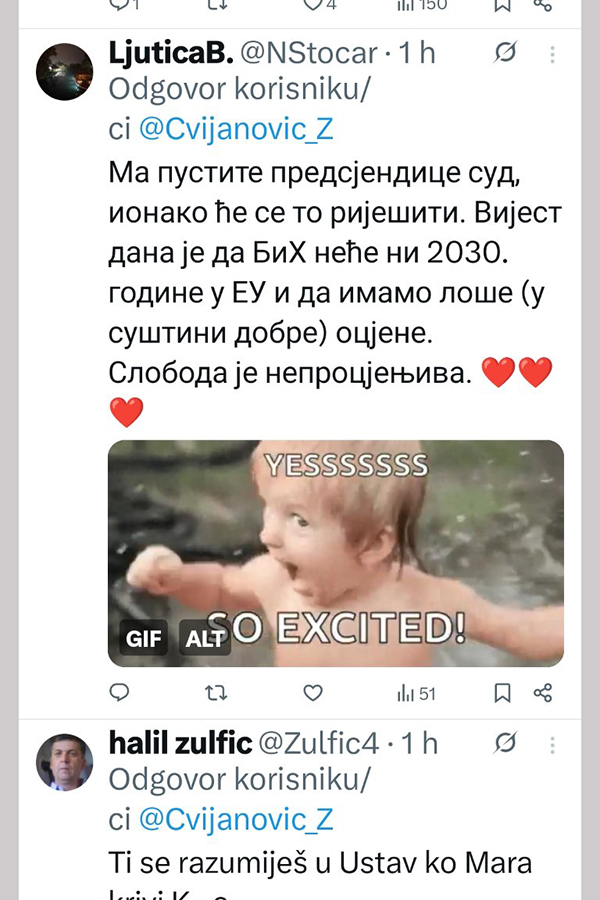Screen dimensions: 600x900
Task: Retweet LjuticaB.'s post
Action: click(215, 692)
